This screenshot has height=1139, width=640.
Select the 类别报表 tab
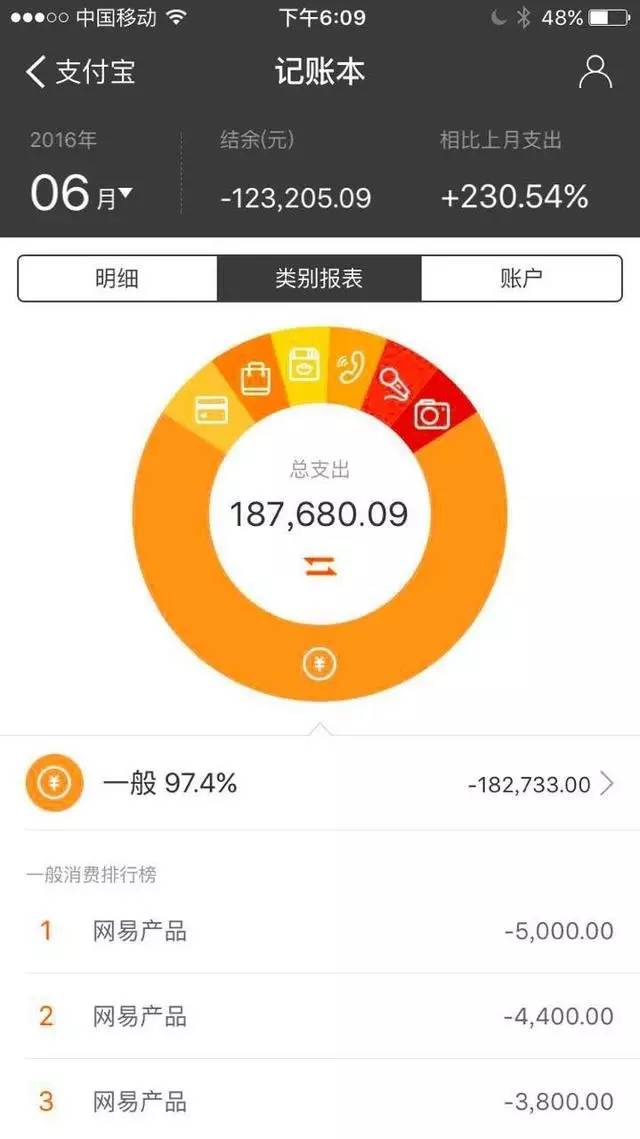coord(319,279)
